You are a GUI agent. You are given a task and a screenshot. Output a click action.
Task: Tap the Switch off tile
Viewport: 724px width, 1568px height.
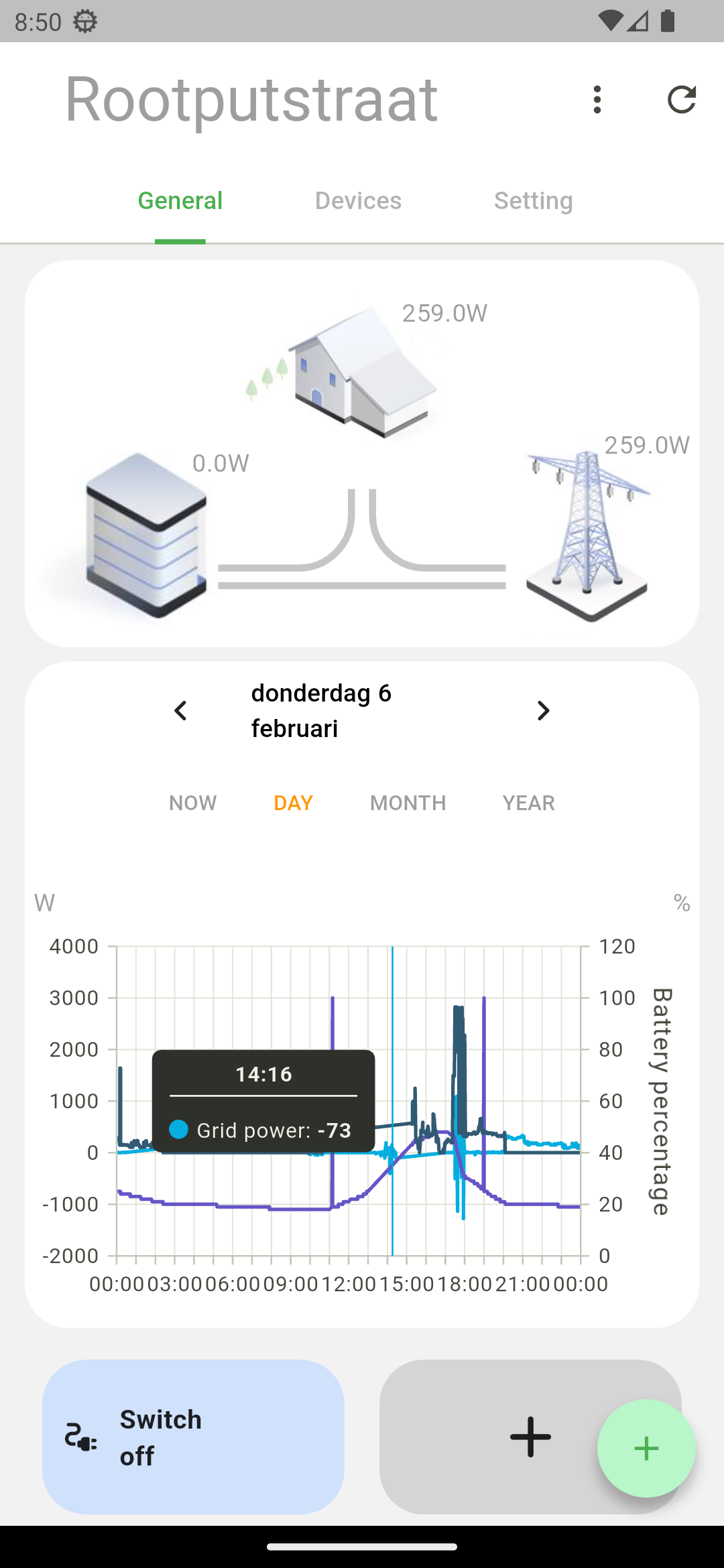click(193, 1437)
